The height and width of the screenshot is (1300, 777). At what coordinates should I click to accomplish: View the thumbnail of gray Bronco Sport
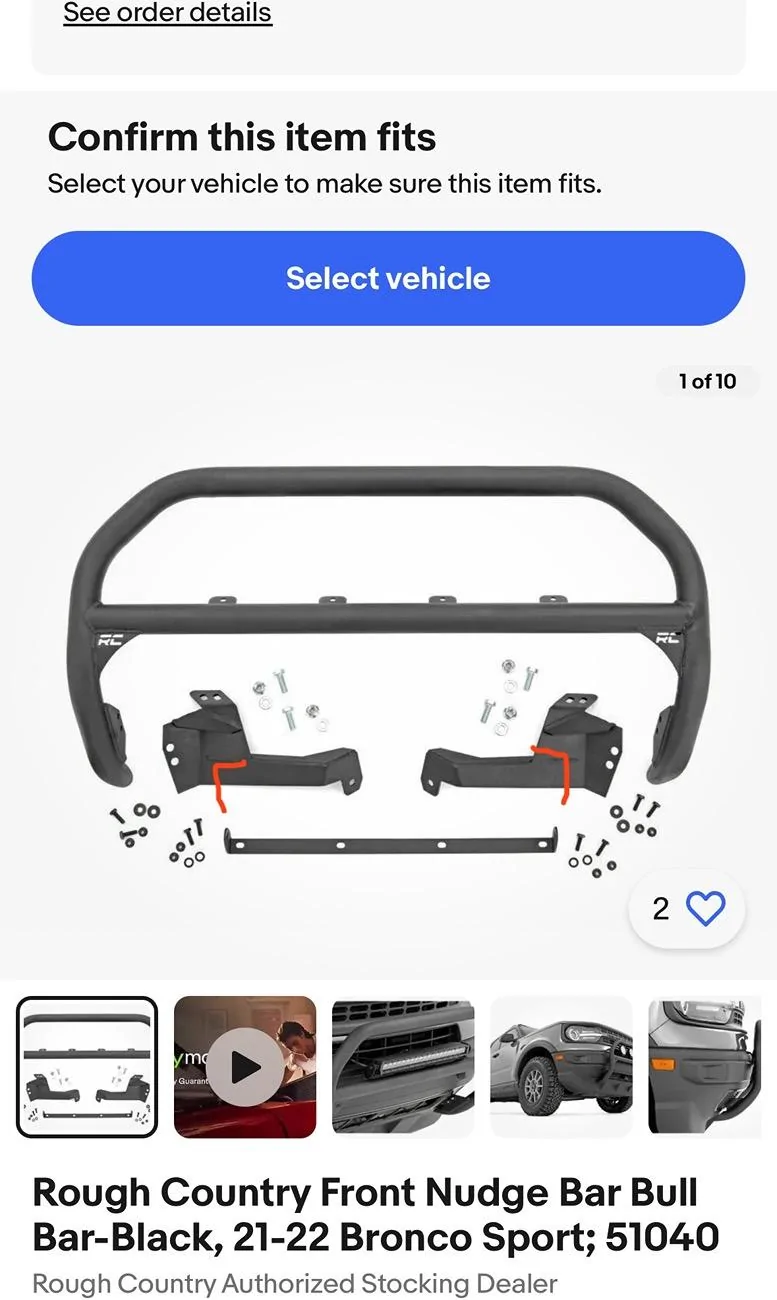click(561, 1067)
